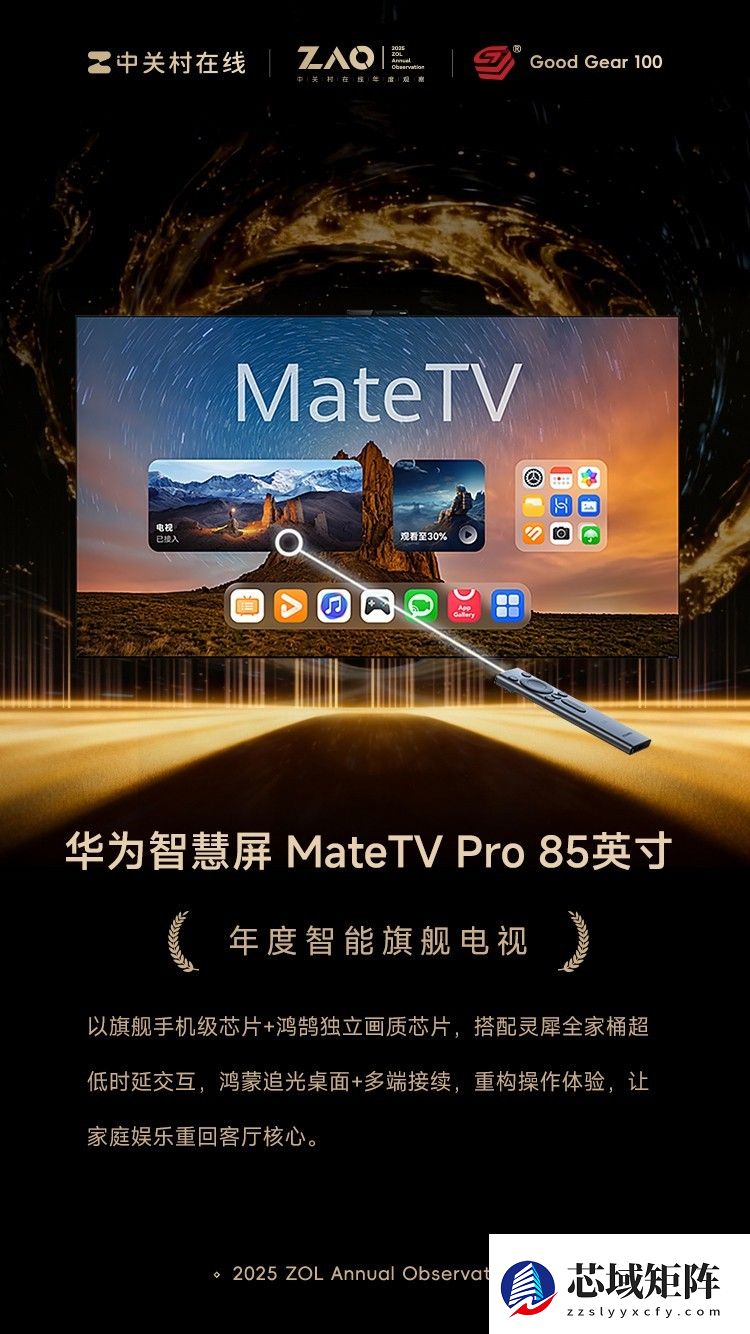The image size is (750, 1334).
Task: Open the Camera app icon
Action: [x=560, y=533]
